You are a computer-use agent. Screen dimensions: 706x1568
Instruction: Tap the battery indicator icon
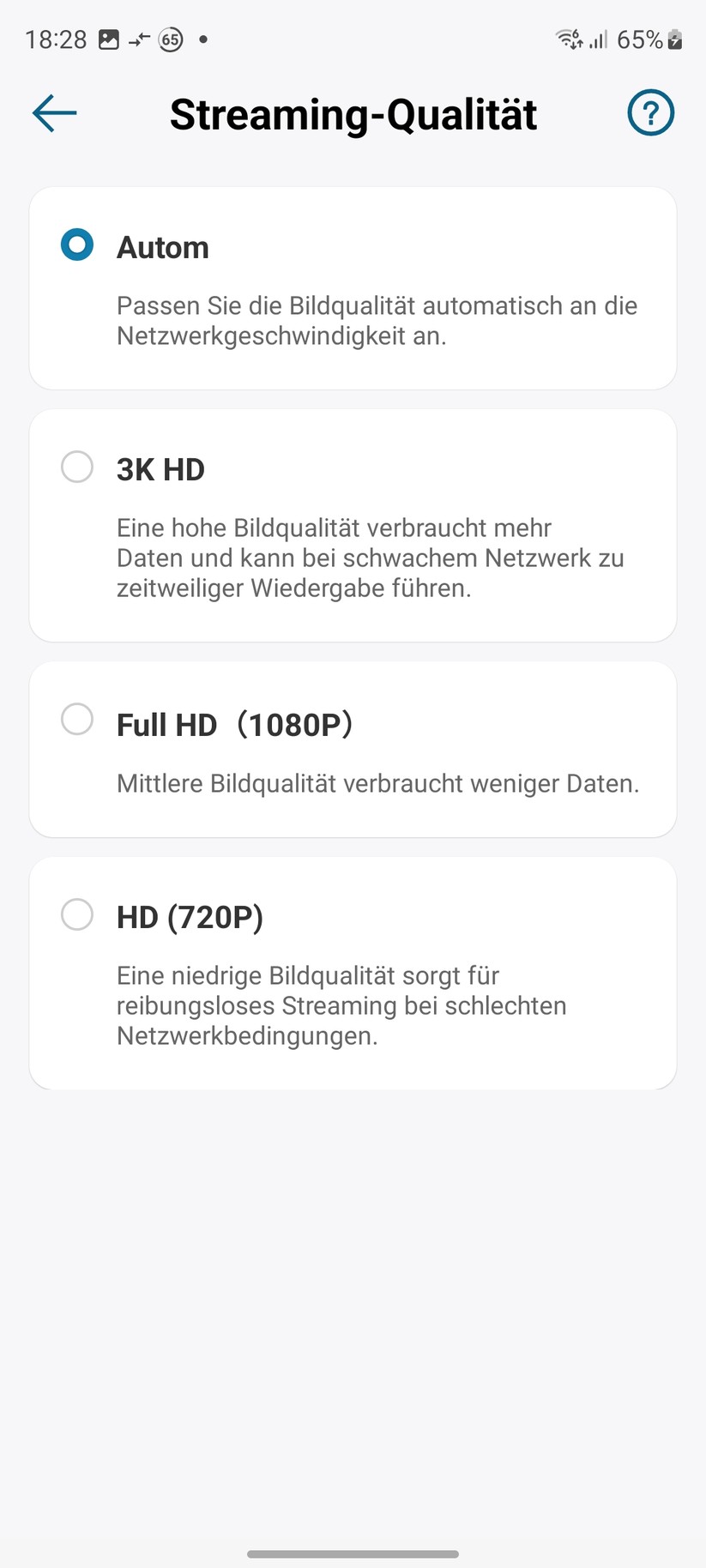[x=675, y=39]
